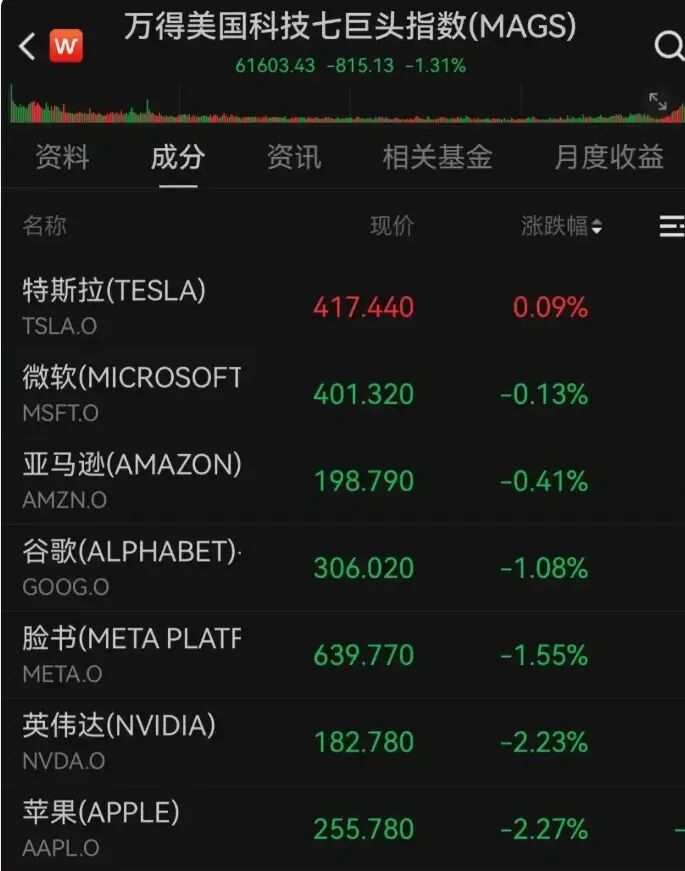Screen dimensions: 685x871
Task: Sort the list by 涨跌幅
Action: [x=561, y=226]
